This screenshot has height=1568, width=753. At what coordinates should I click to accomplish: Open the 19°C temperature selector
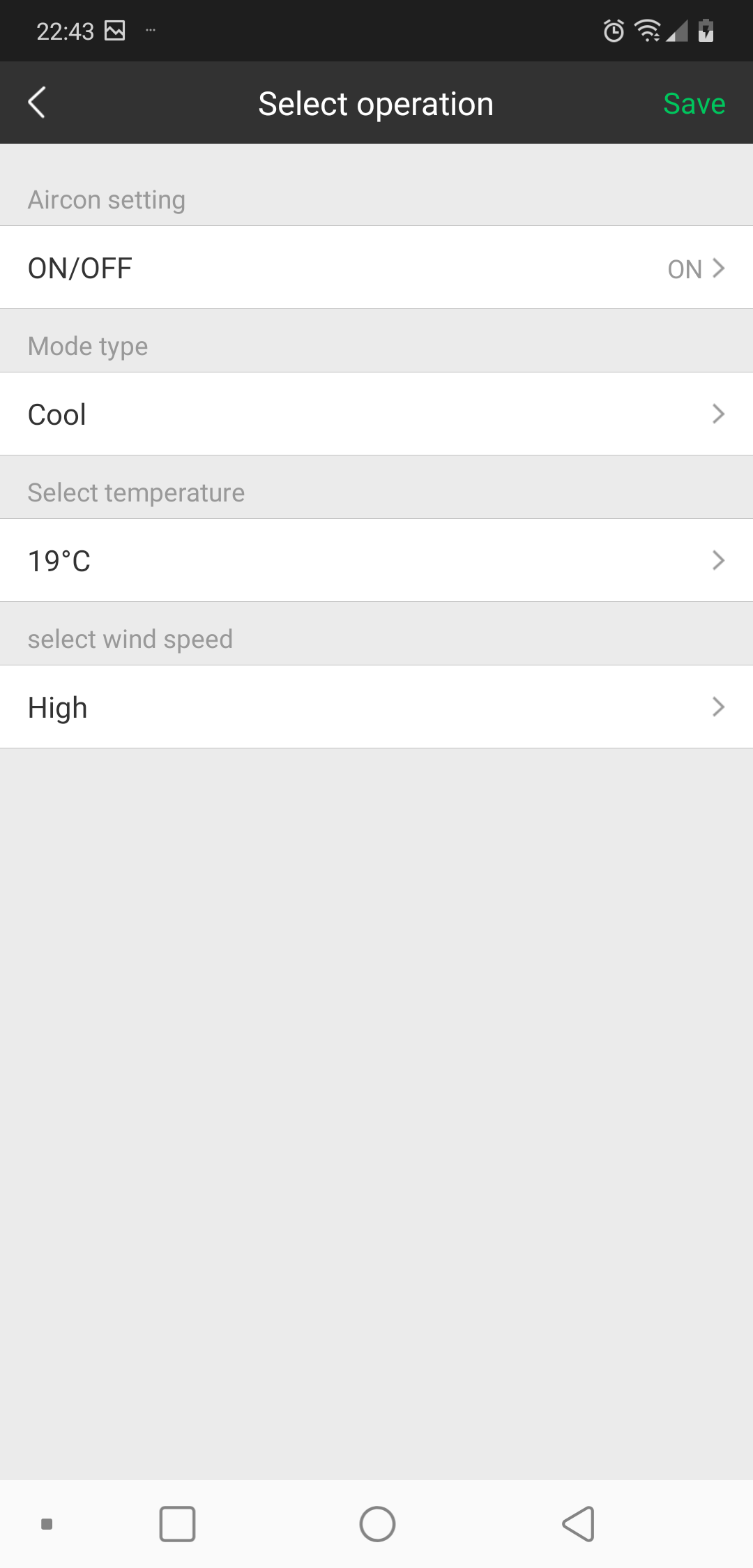pyautogui.click(x=376, y=561)
